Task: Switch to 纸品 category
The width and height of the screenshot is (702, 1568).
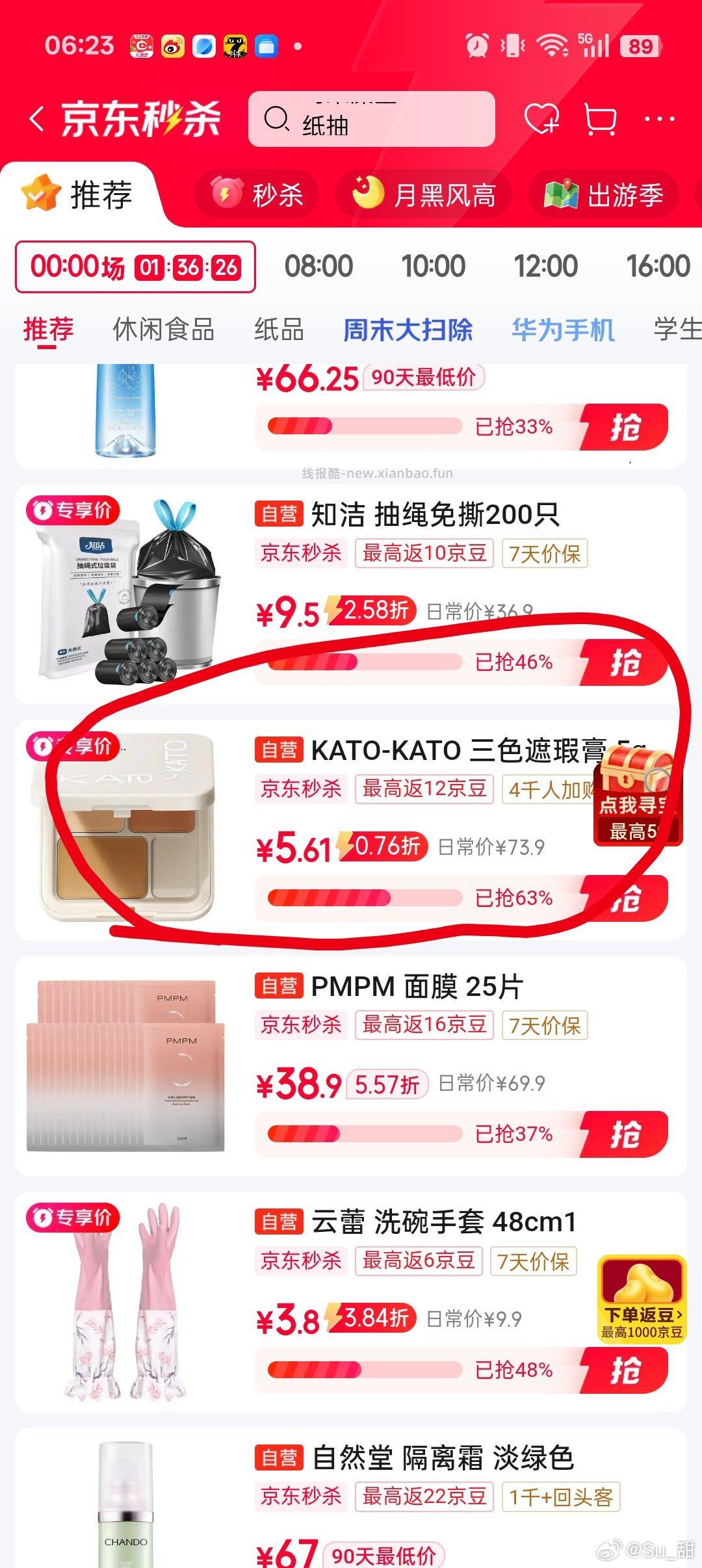Action: (x=279, y=330)
